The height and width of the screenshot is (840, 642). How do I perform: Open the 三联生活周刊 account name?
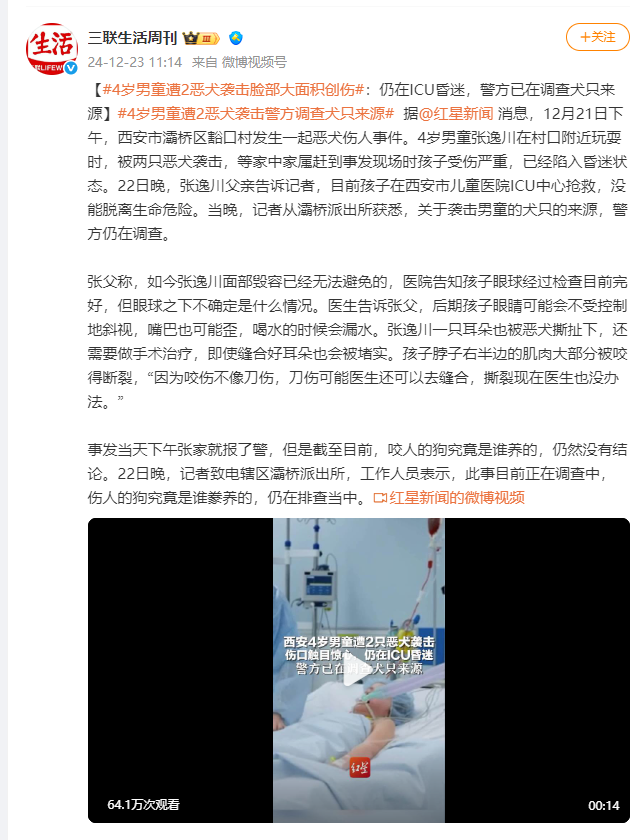(x=132, y=39)
